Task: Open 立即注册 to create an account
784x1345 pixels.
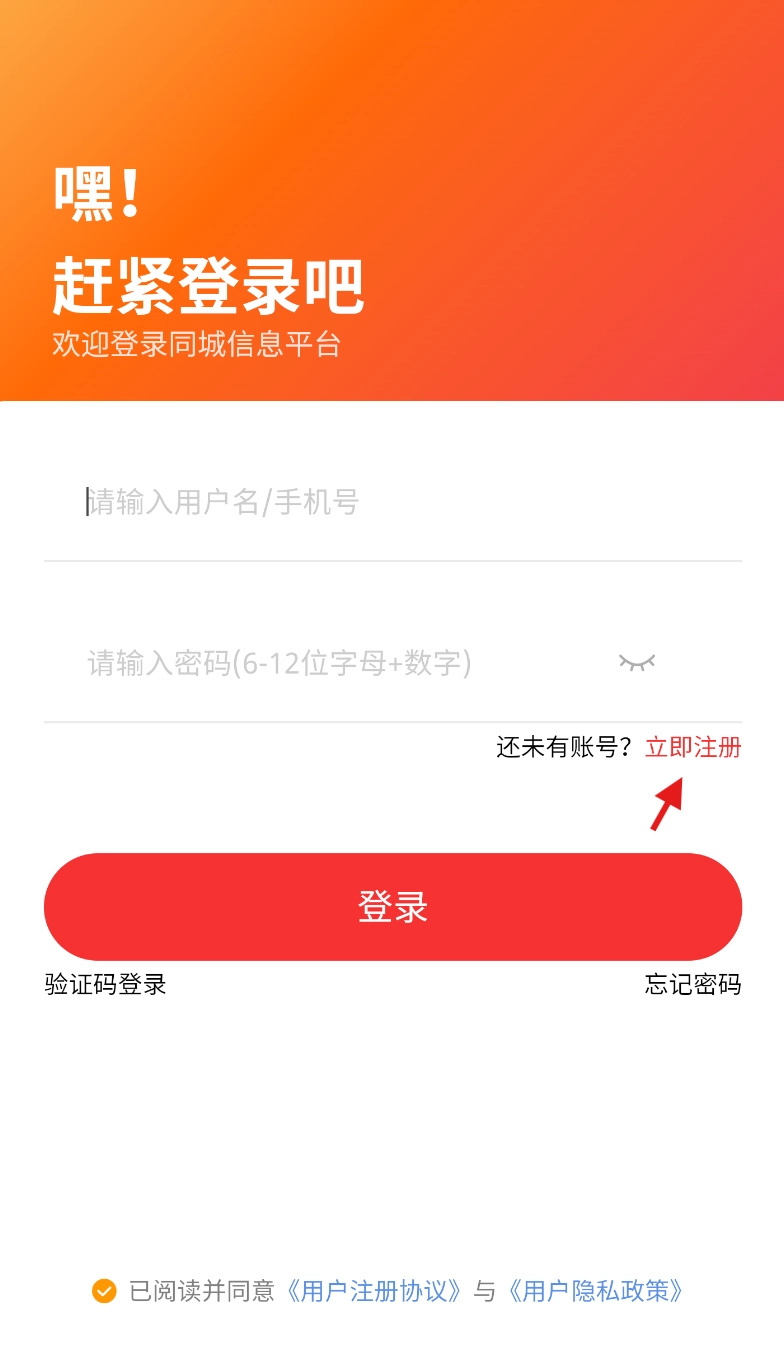Action: click(693, 747)
